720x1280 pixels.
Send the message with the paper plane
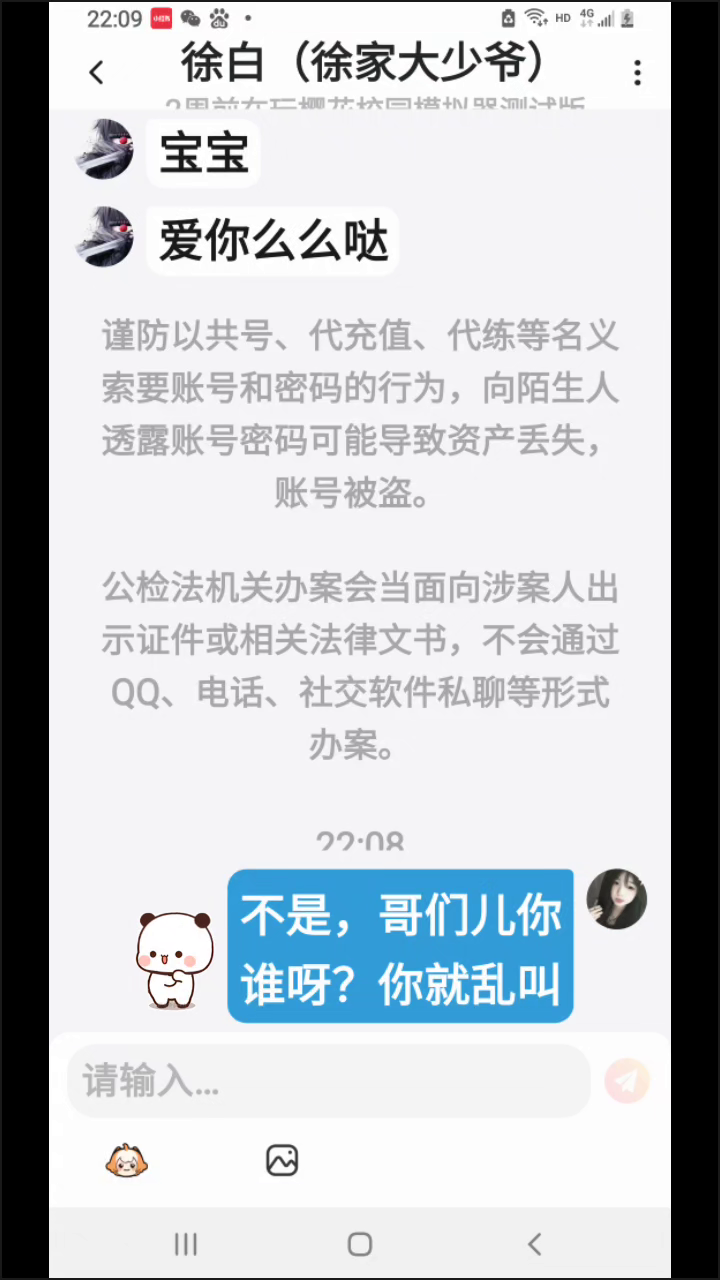pyautogui.click(x=627, y=1081)
